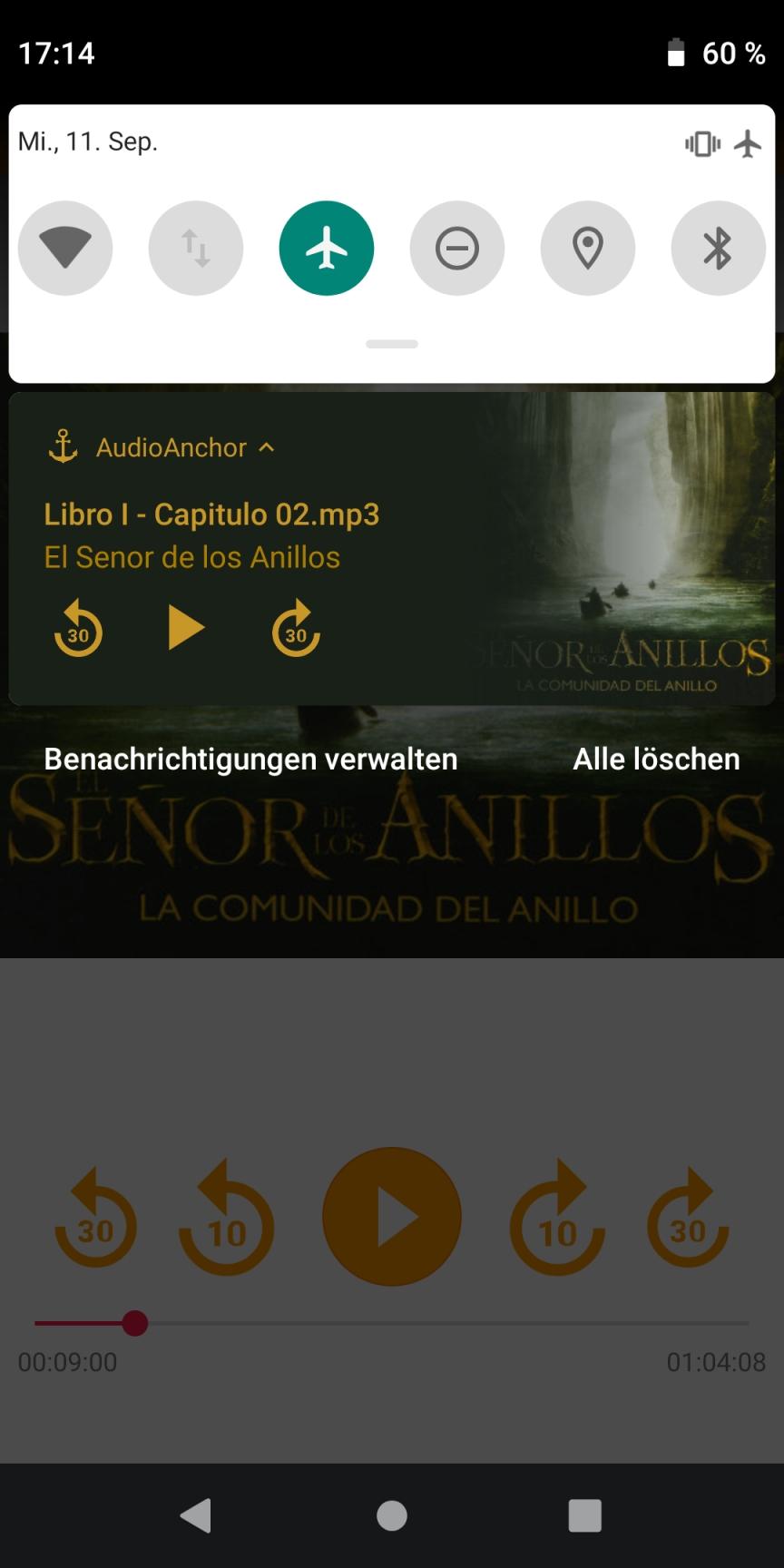Toggle the location quick setting
The height and width of the screenshot is (1568, 784).
tap(588, 248)
